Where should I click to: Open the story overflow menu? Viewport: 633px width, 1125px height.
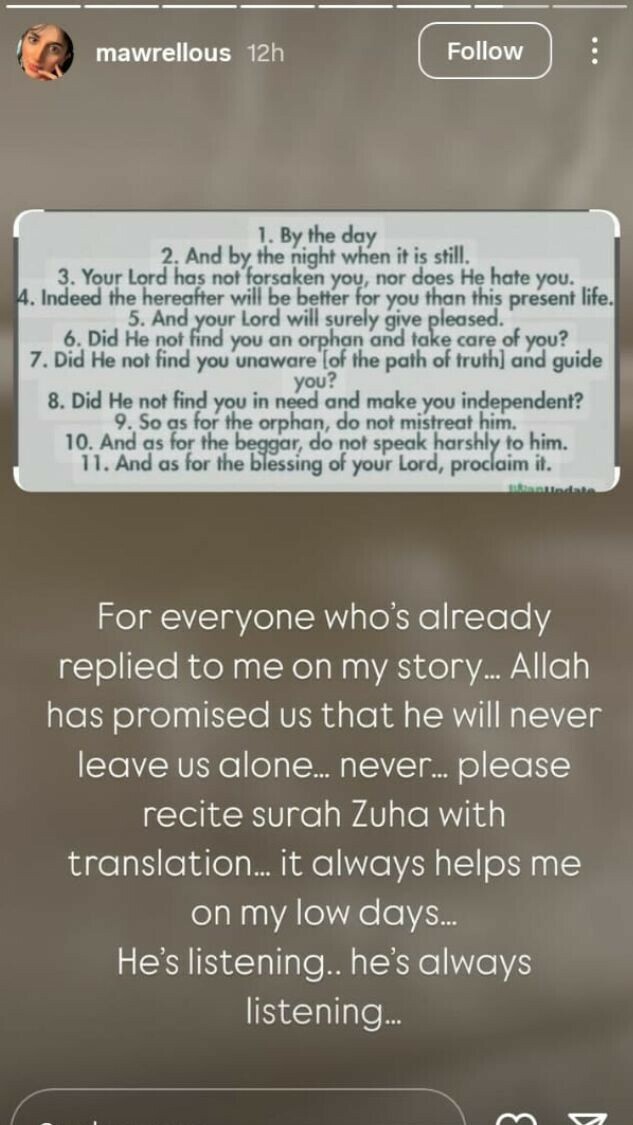594,51
